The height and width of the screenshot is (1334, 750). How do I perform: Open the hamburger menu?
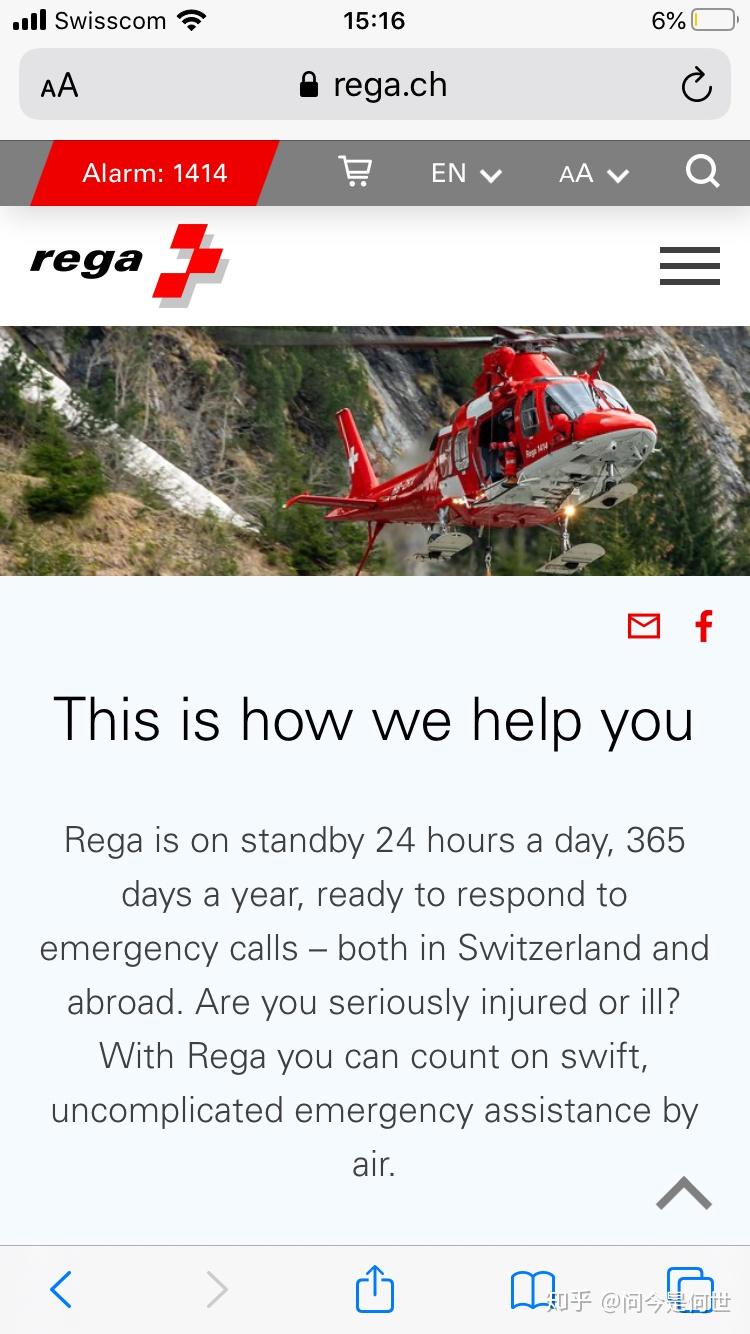coord(690,266)
